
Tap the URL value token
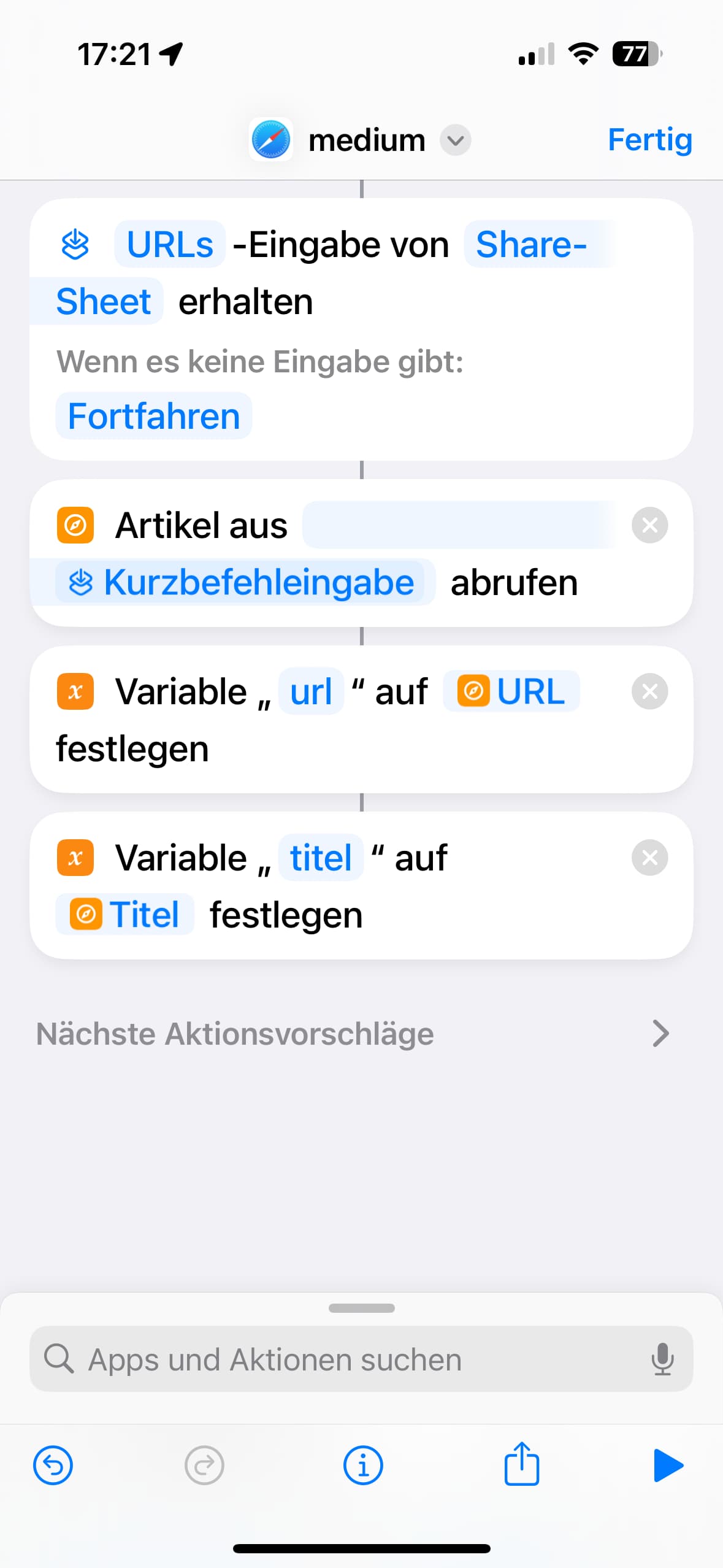click(511, 691)
